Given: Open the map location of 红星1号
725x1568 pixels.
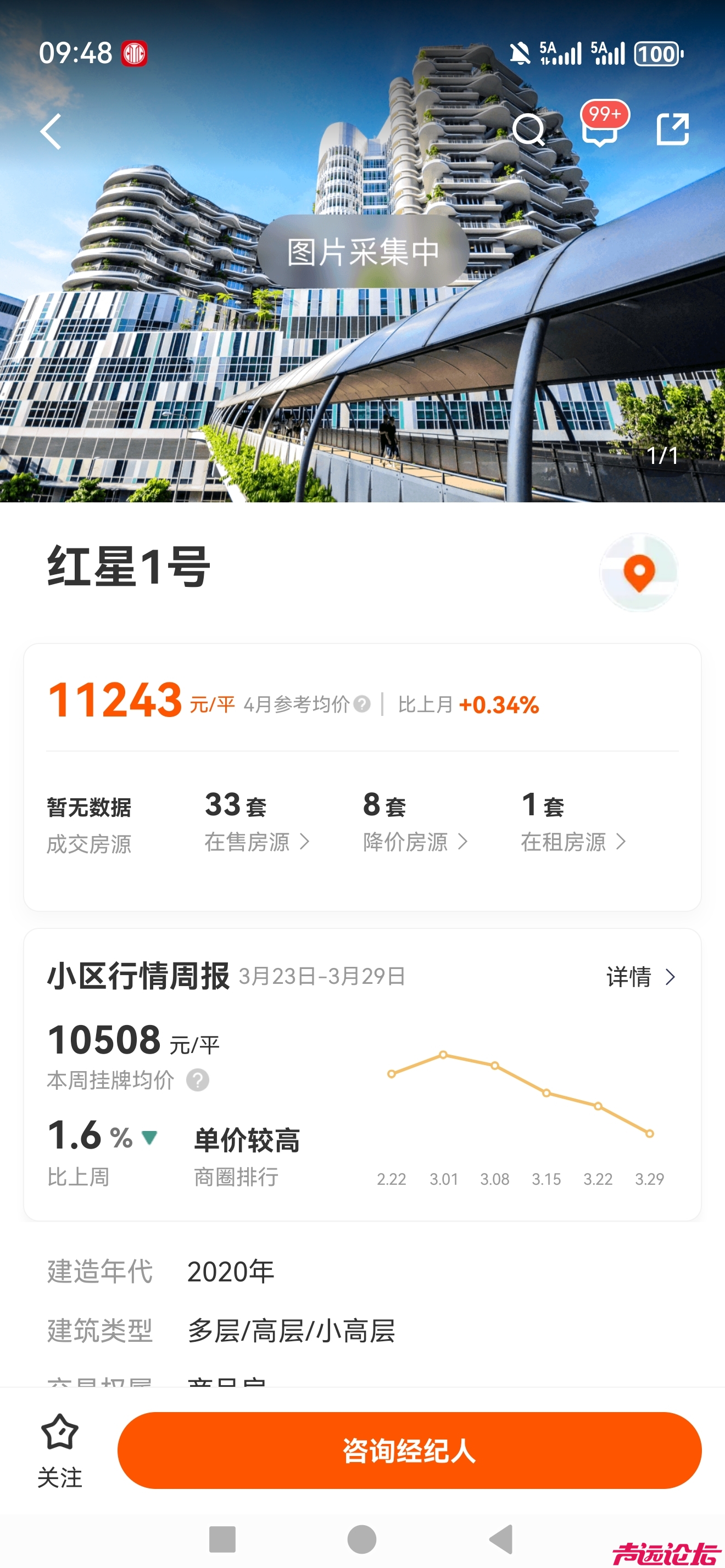Looking at the screenshot, I should tap(639, 572).
